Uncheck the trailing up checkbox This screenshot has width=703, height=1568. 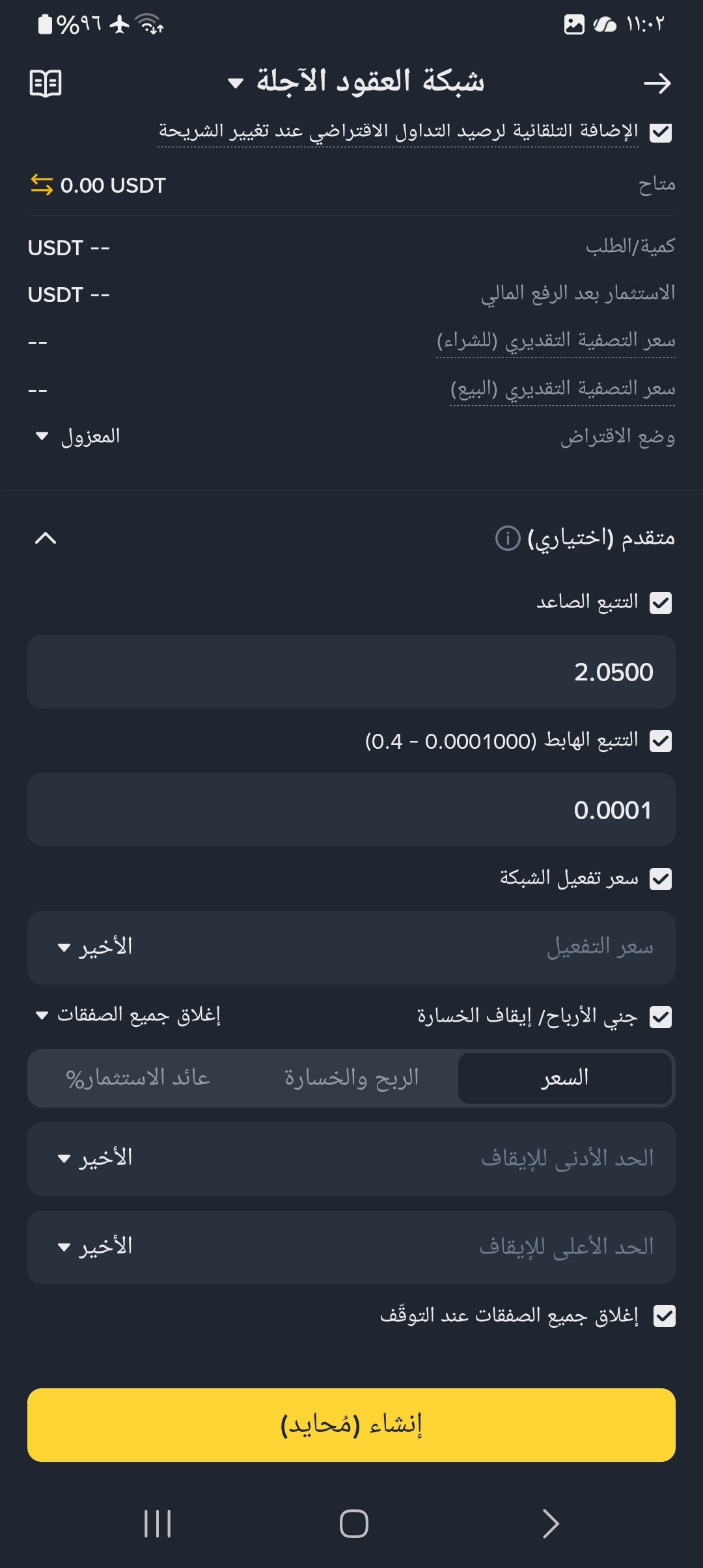[x=661, y=603]
